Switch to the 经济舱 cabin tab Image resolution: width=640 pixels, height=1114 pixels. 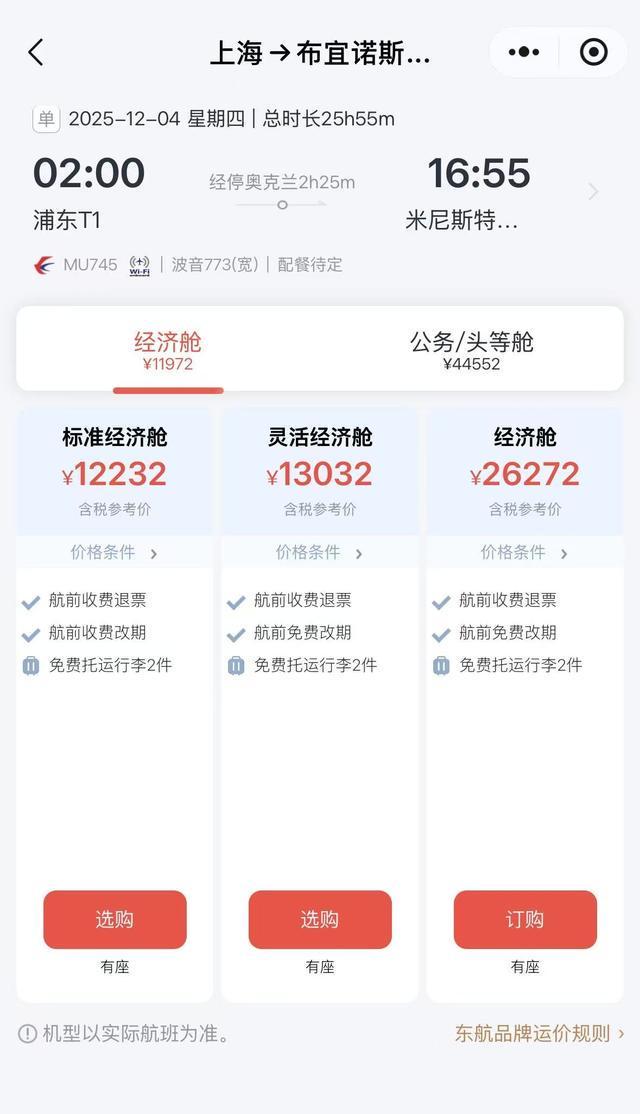click(x=168, y=350)
